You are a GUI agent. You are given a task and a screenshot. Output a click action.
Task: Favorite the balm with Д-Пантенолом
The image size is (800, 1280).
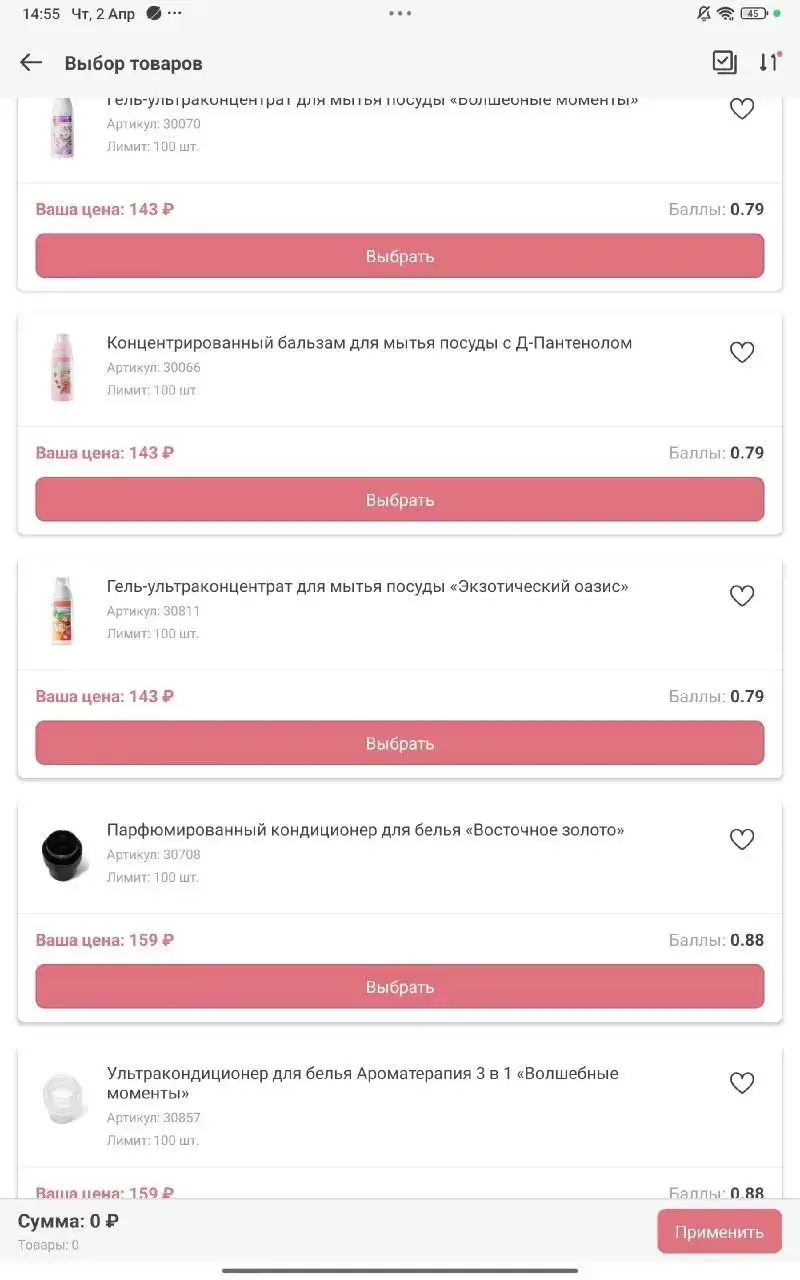(742, 352)
